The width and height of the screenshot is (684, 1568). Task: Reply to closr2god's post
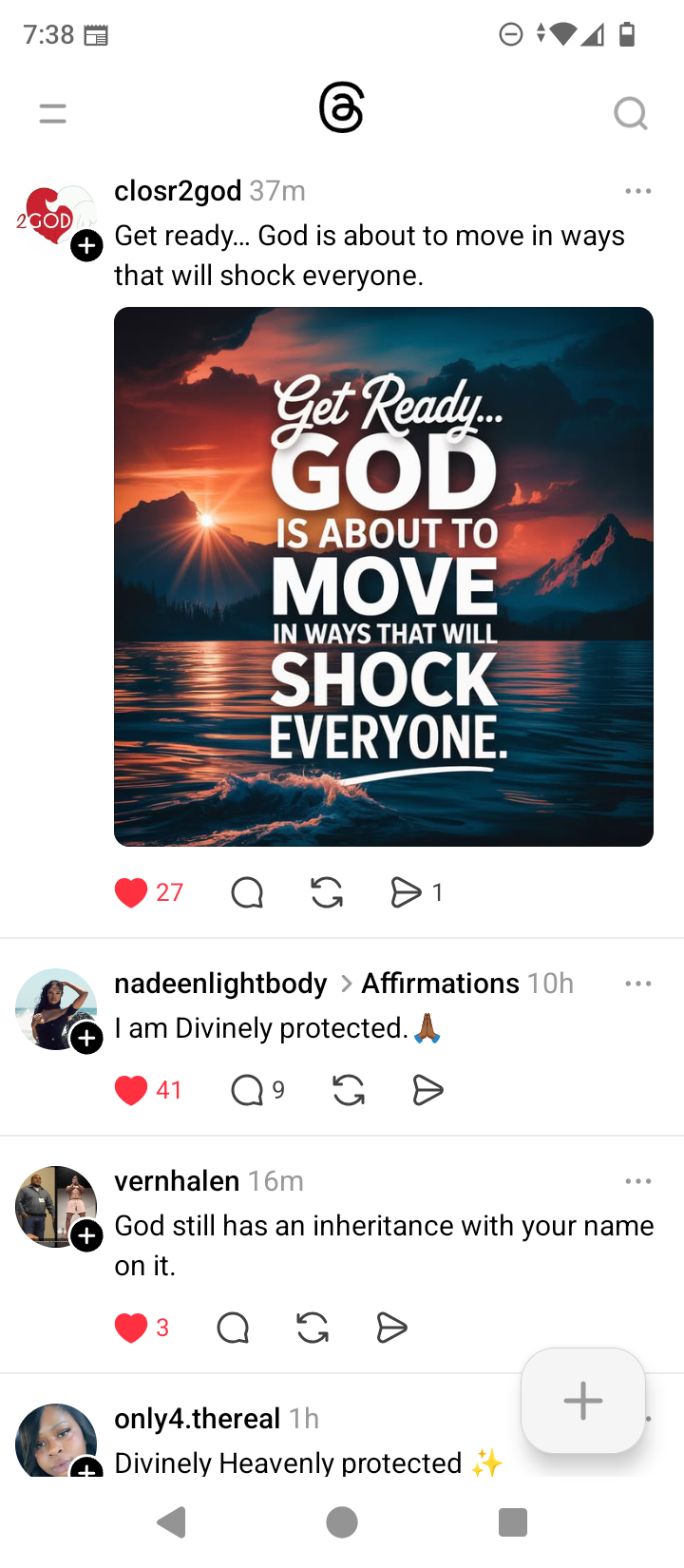tap(247, 892)
